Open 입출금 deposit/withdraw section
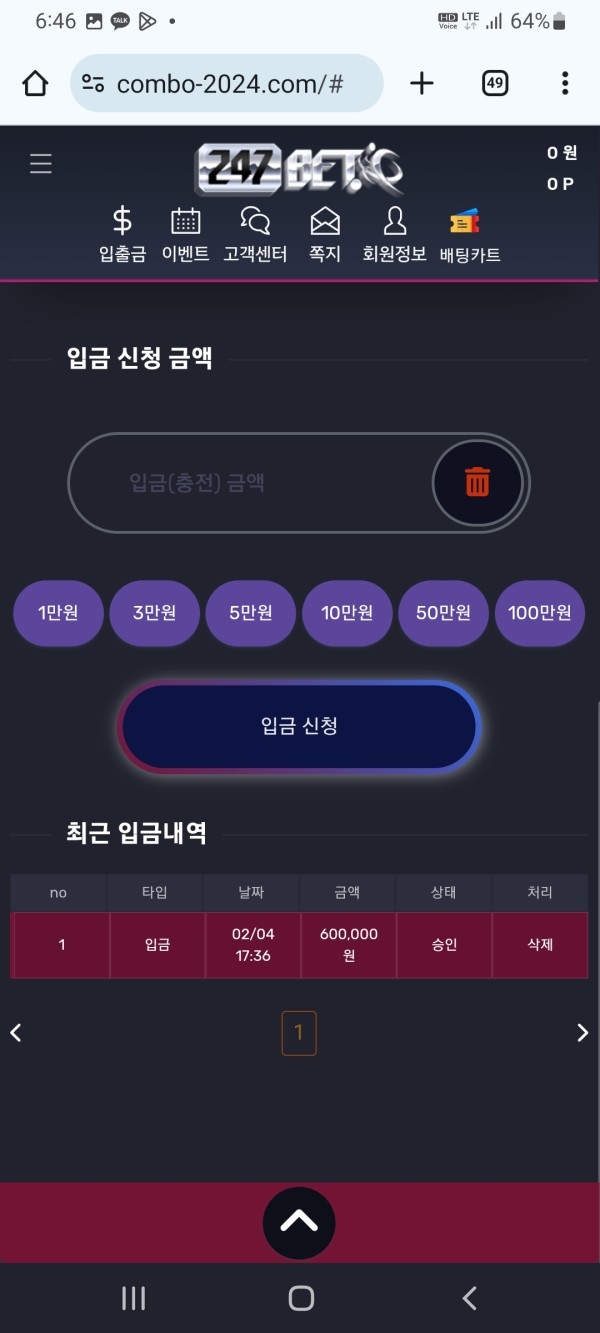 tap(122, 235)
